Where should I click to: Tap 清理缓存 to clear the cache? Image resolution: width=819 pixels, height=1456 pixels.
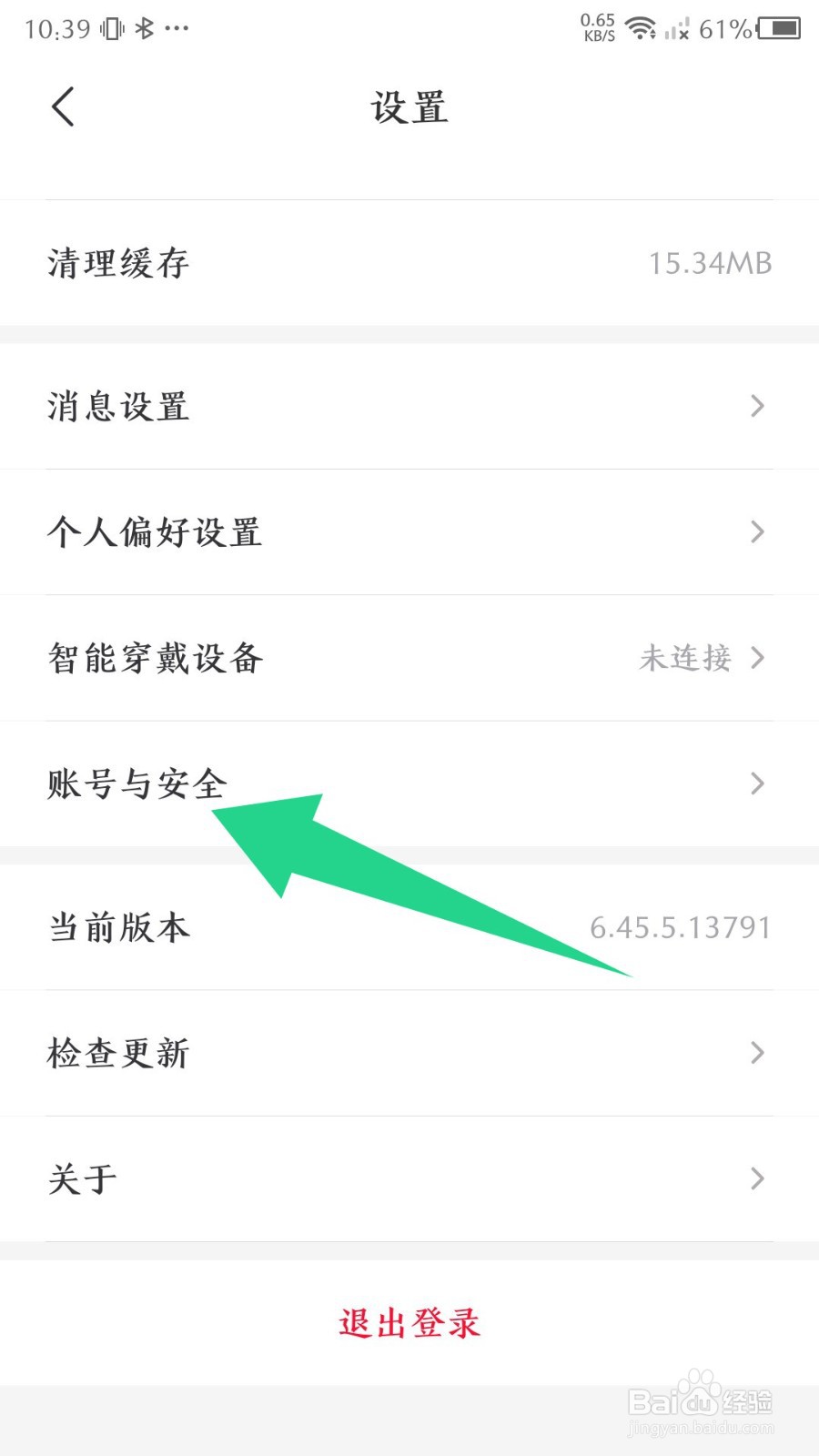[x=118, y=263]
